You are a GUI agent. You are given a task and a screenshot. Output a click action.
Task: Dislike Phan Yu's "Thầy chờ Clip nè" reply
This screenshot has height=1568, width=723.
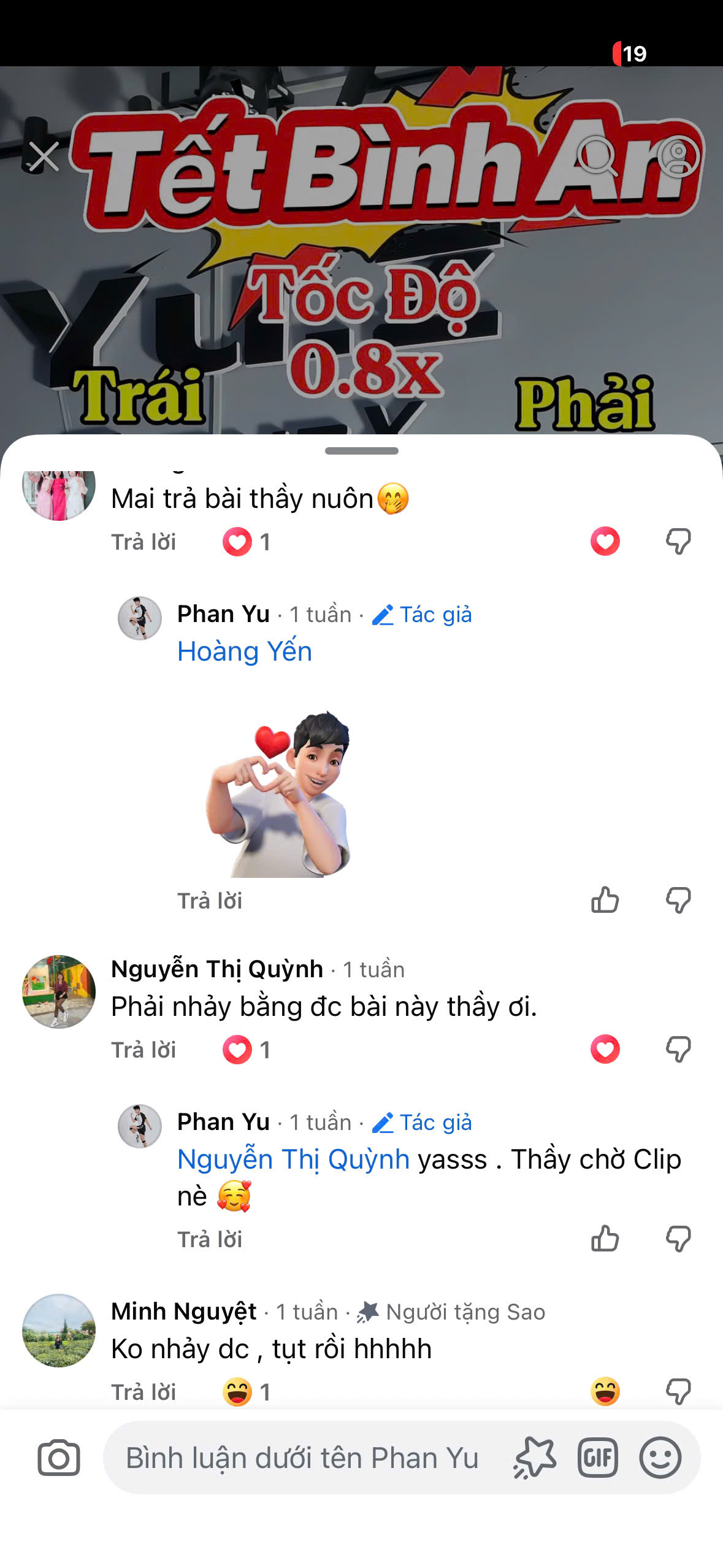[x=678, y=1239]
